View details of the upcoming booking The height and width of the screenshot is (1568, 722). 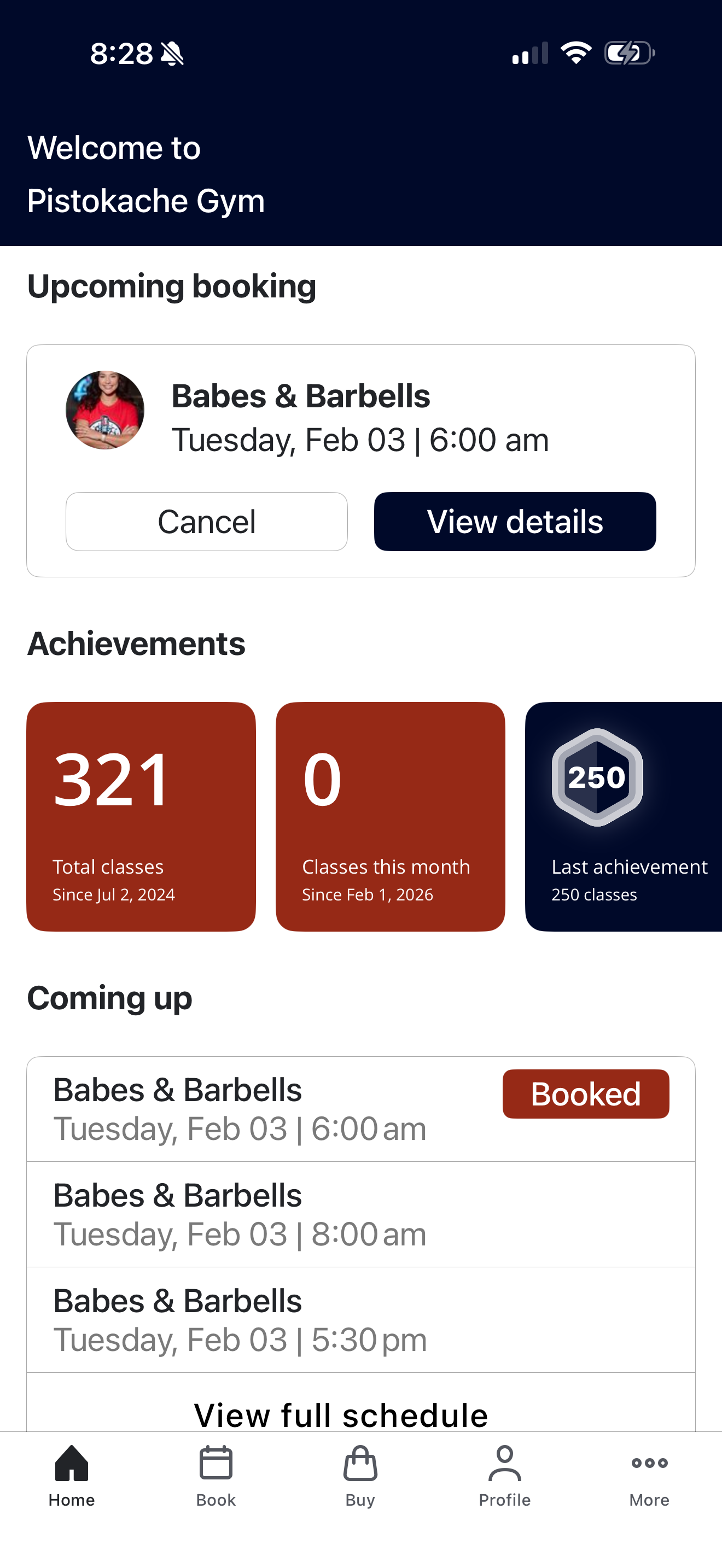[514, 522]
